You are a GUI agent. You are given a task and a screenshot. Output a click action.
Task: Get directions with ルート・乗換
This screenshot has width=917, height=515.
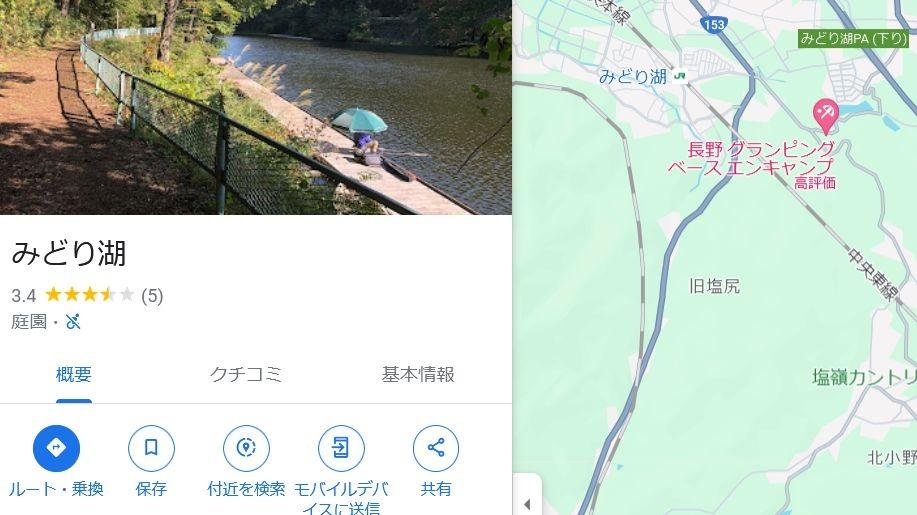56,448
